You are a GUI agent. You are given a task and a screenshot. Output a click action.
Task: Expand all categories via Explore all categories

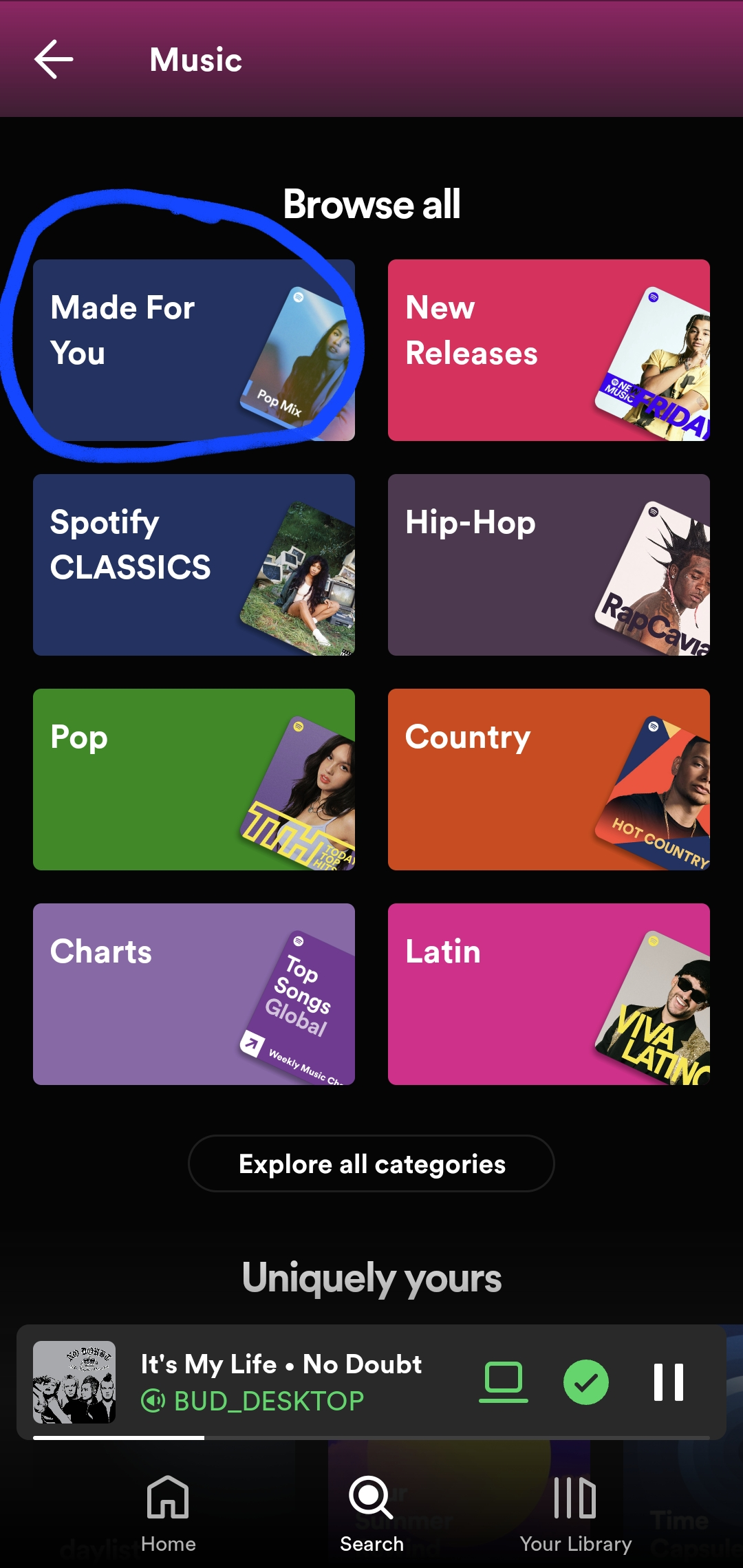pos(371,1163)
